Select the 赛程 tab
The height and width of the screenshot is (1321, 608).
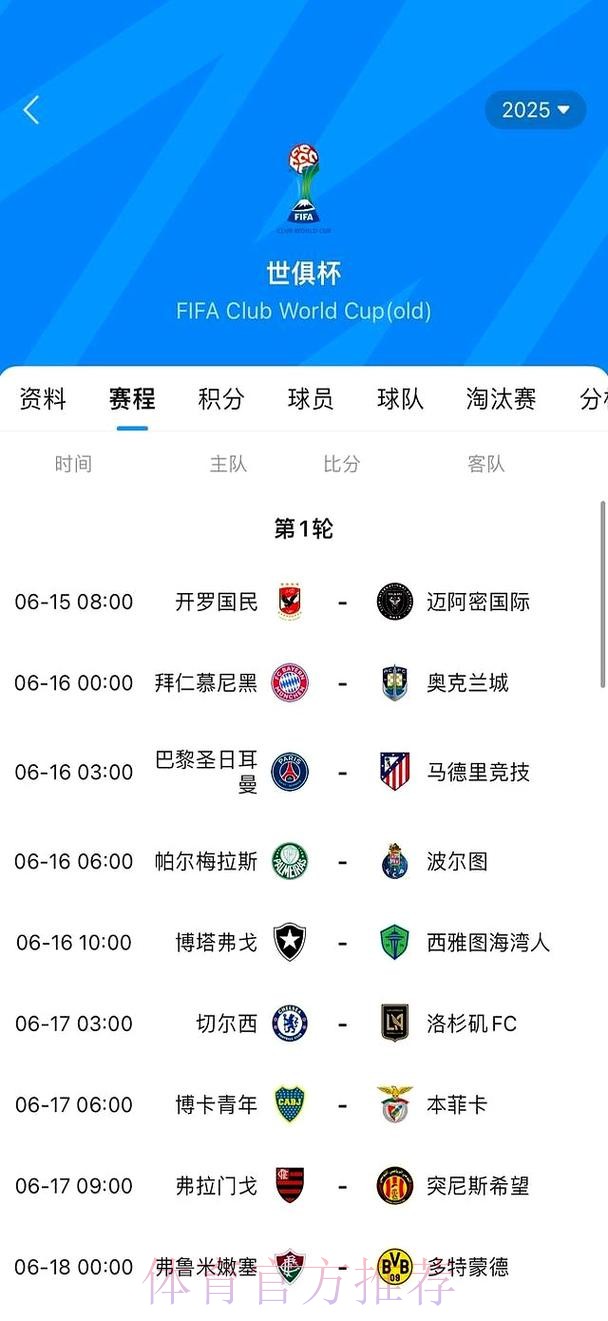132,399
